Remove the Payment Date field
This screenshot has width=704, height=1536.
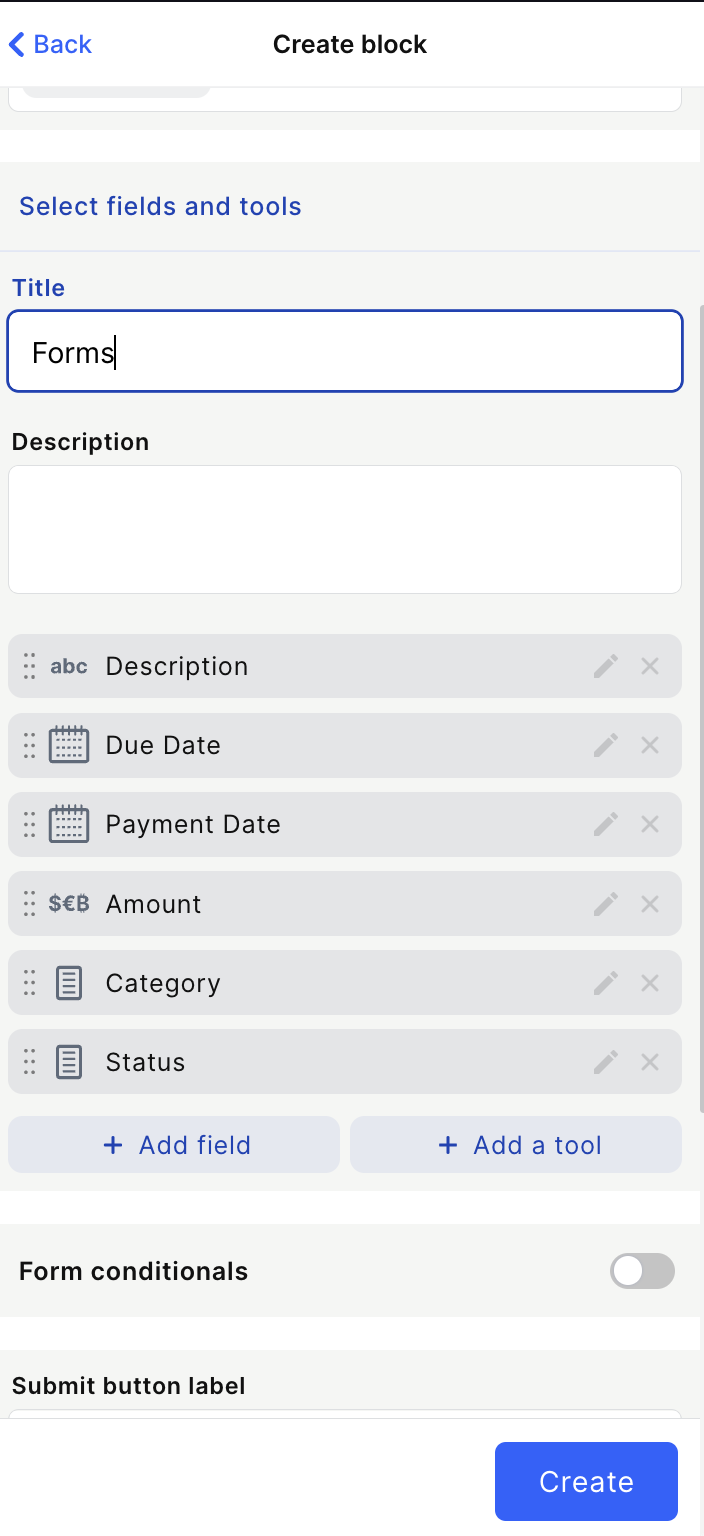point(650,824)
